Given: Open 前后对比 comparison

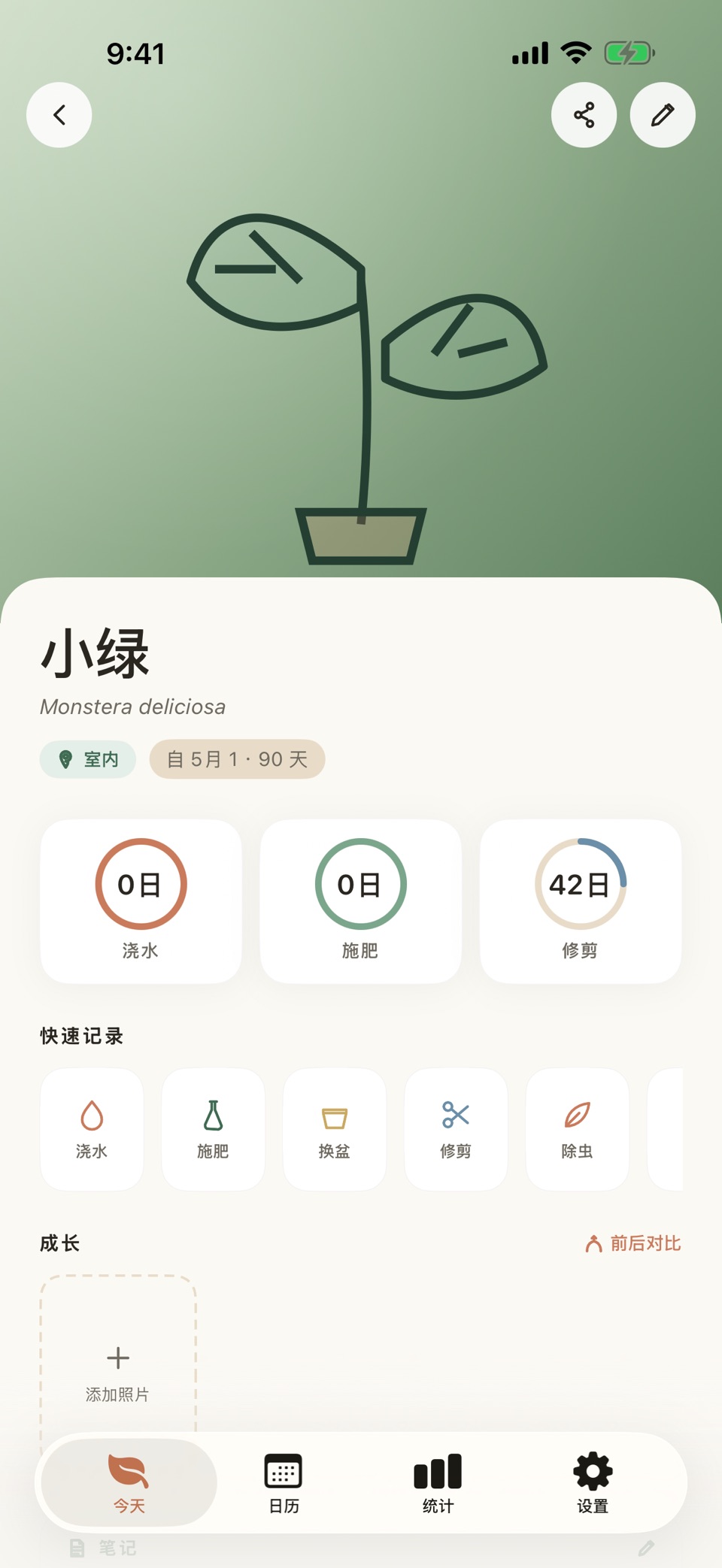Looking at the screenshot, I should (633, 1243).
